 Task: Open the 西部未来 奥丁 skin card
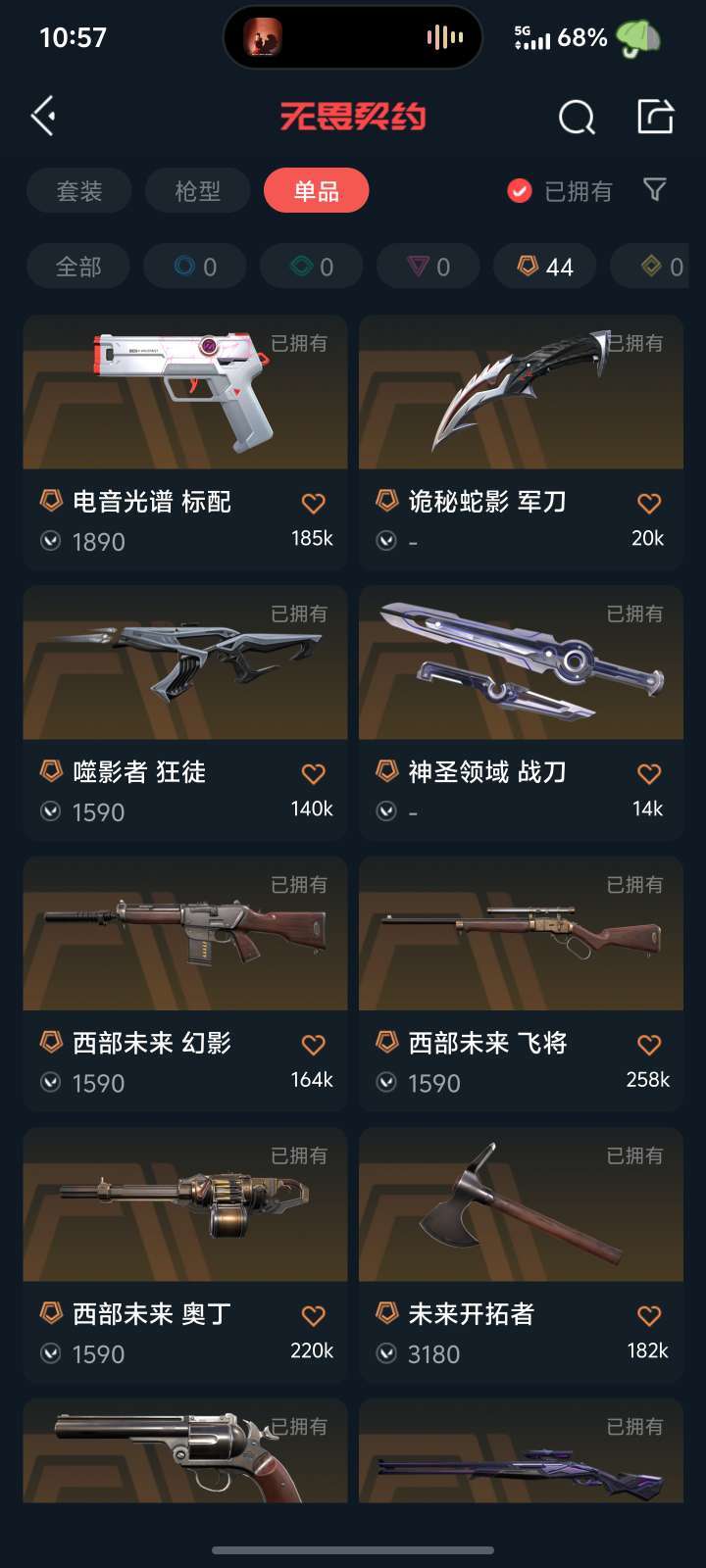[x=185, y=1255]
